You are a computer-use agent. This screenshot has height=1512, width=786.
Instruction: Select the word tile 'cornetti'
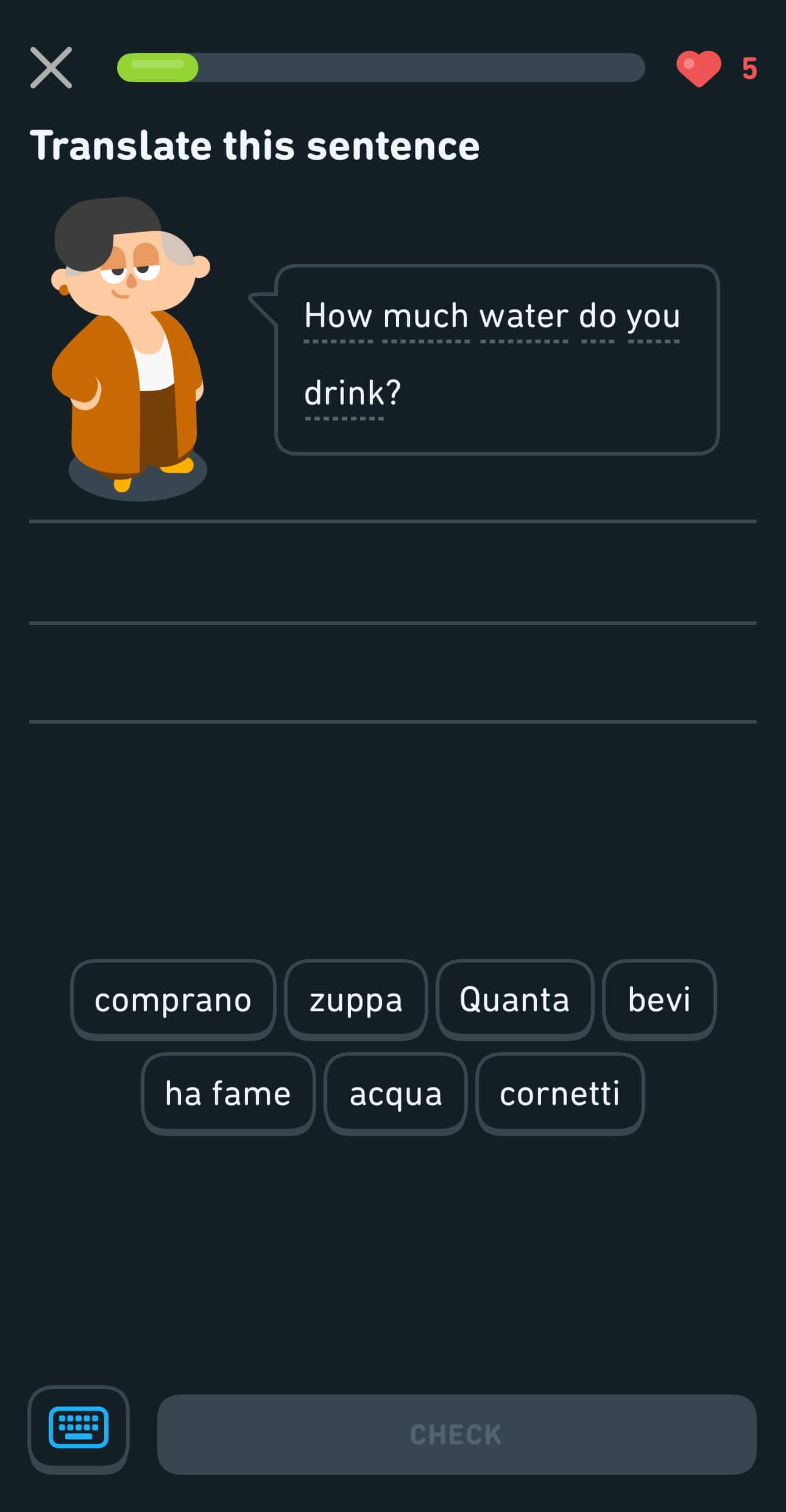click(560, 1093)
